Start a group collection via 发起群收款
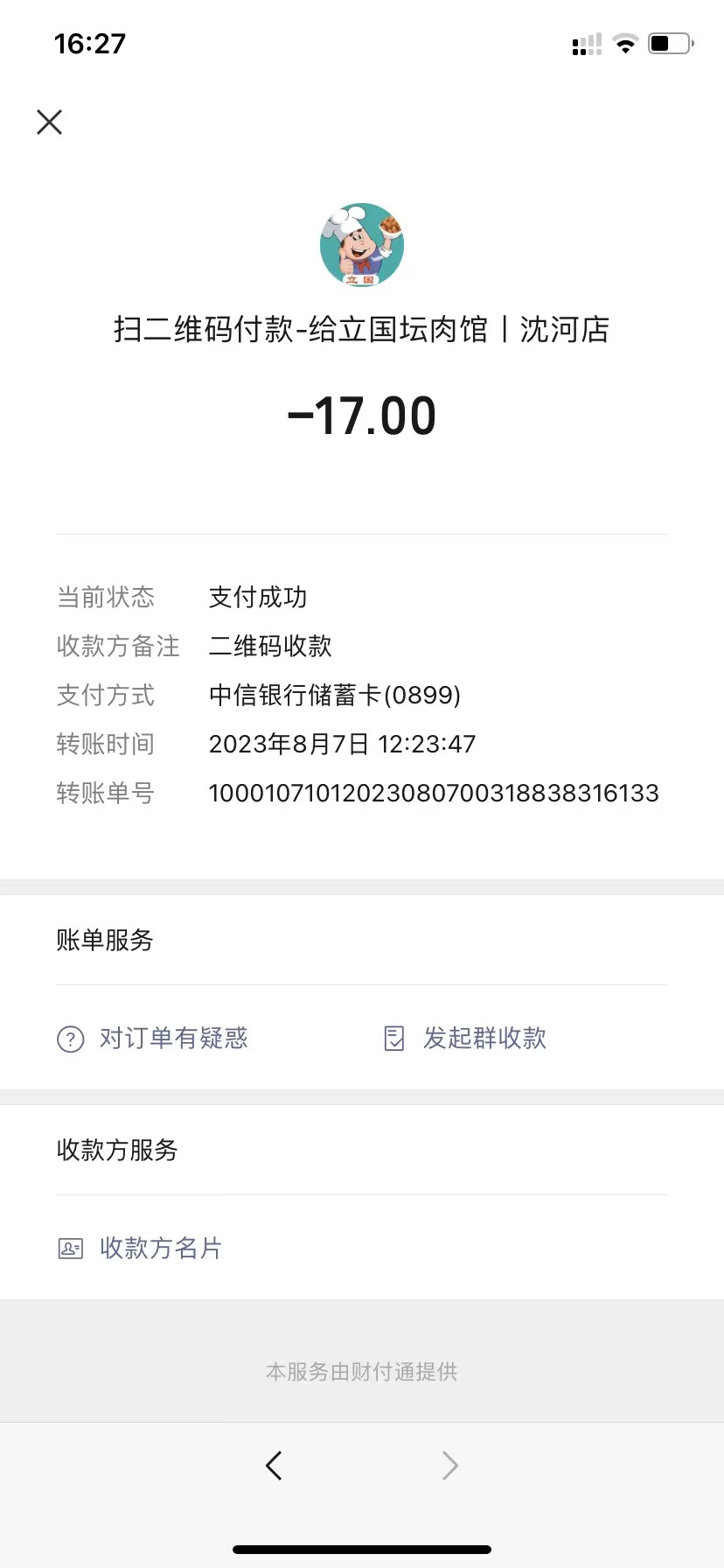The image size is (724, 1568). tap(466, 1039)
